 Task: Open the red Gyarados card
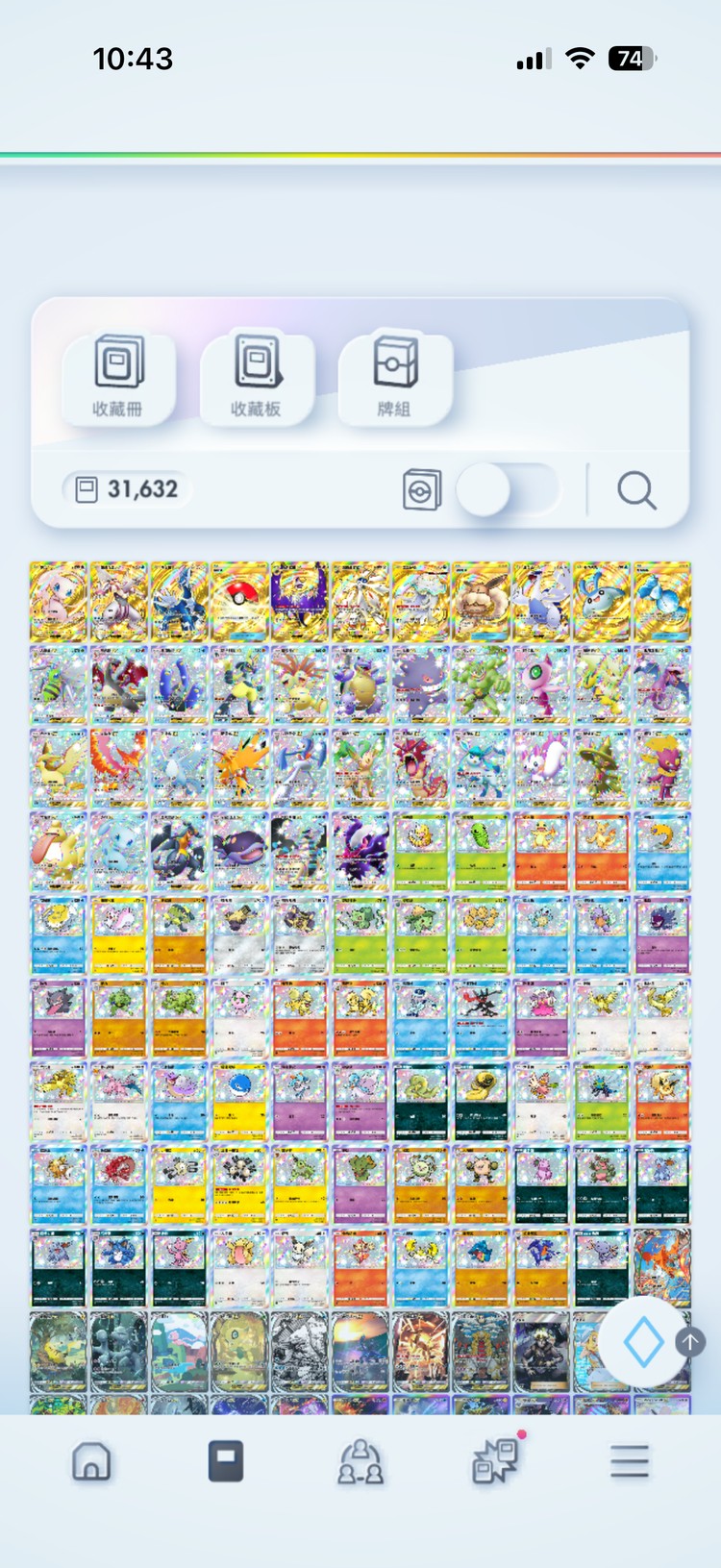[420, 767]
